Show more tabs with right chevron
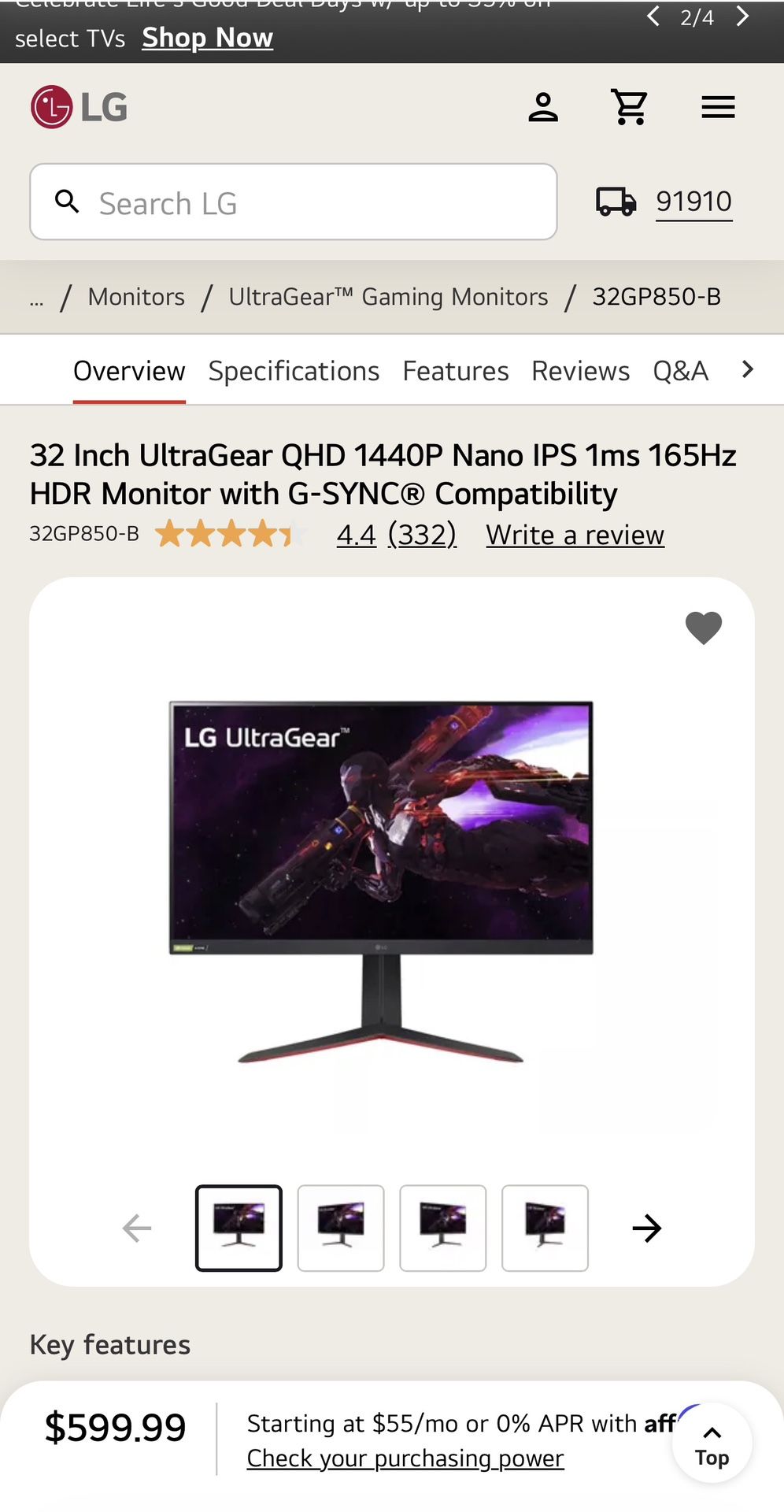This screenshot has width=784, height=1512. pyautogui.click(x=748, y=369)
